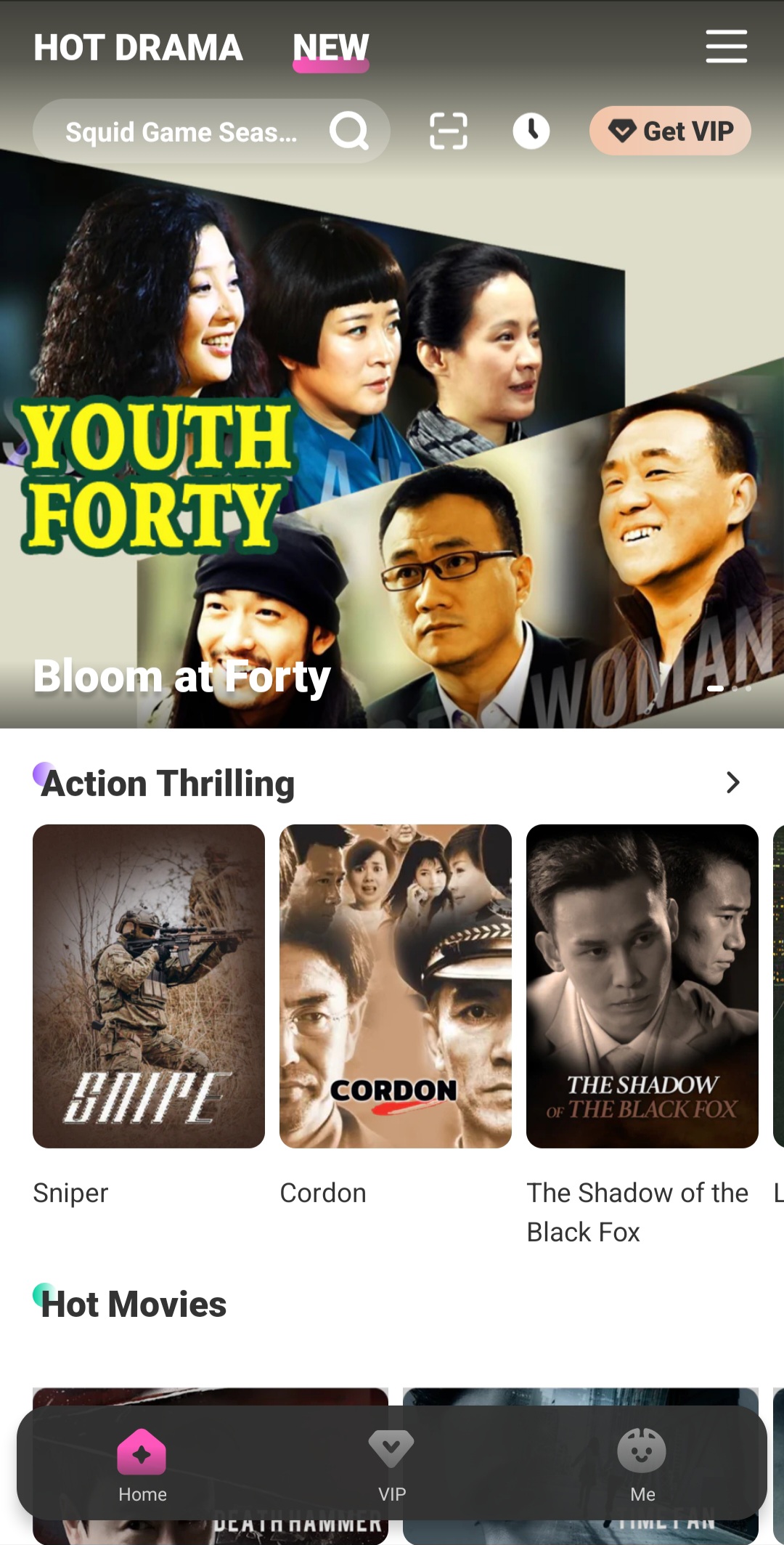This screenshot has height=1545, width=784.
Task: Switch to the HOT DRAMA tab
Action: coord(138,48)
